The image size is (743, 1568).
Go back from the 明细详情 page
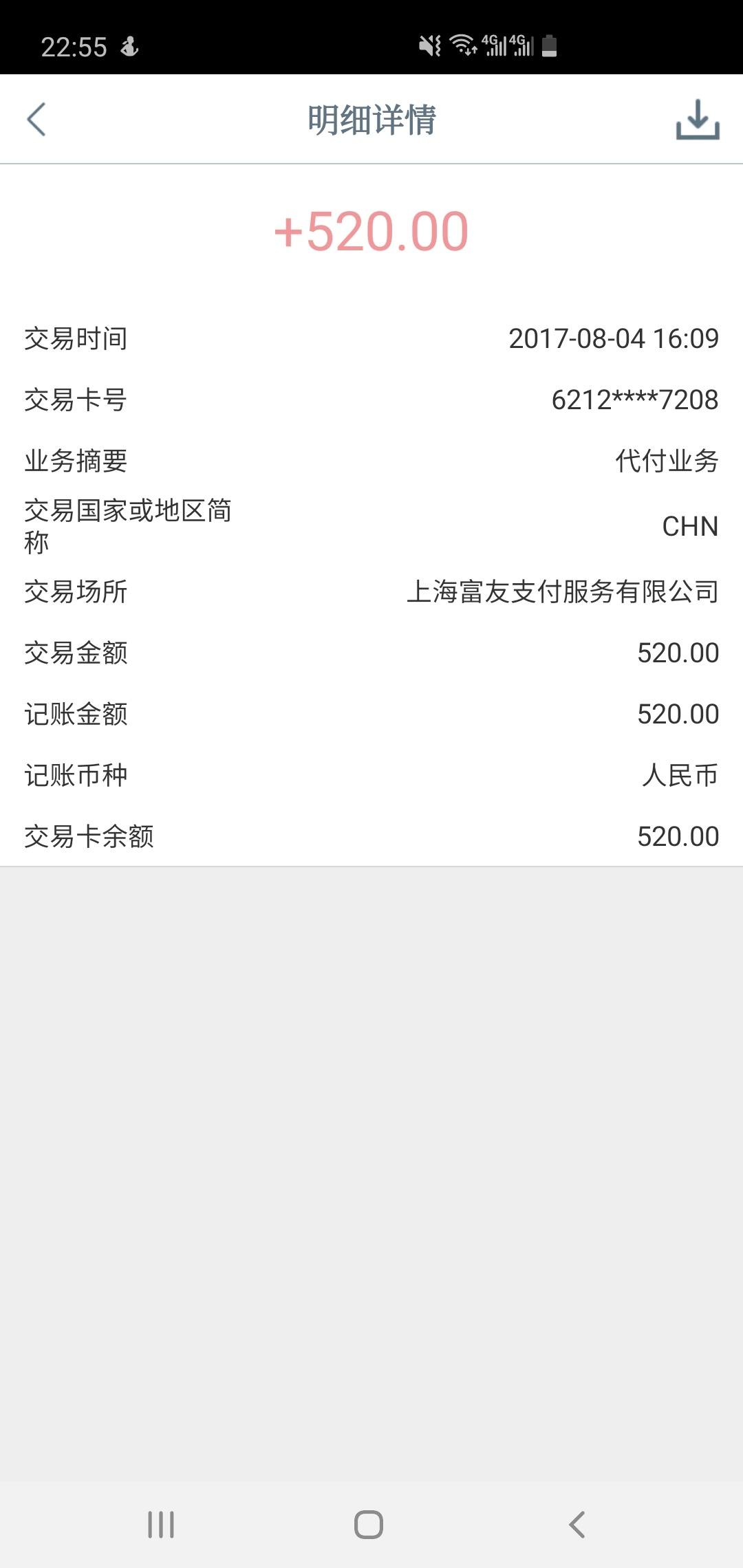[36, 120]
